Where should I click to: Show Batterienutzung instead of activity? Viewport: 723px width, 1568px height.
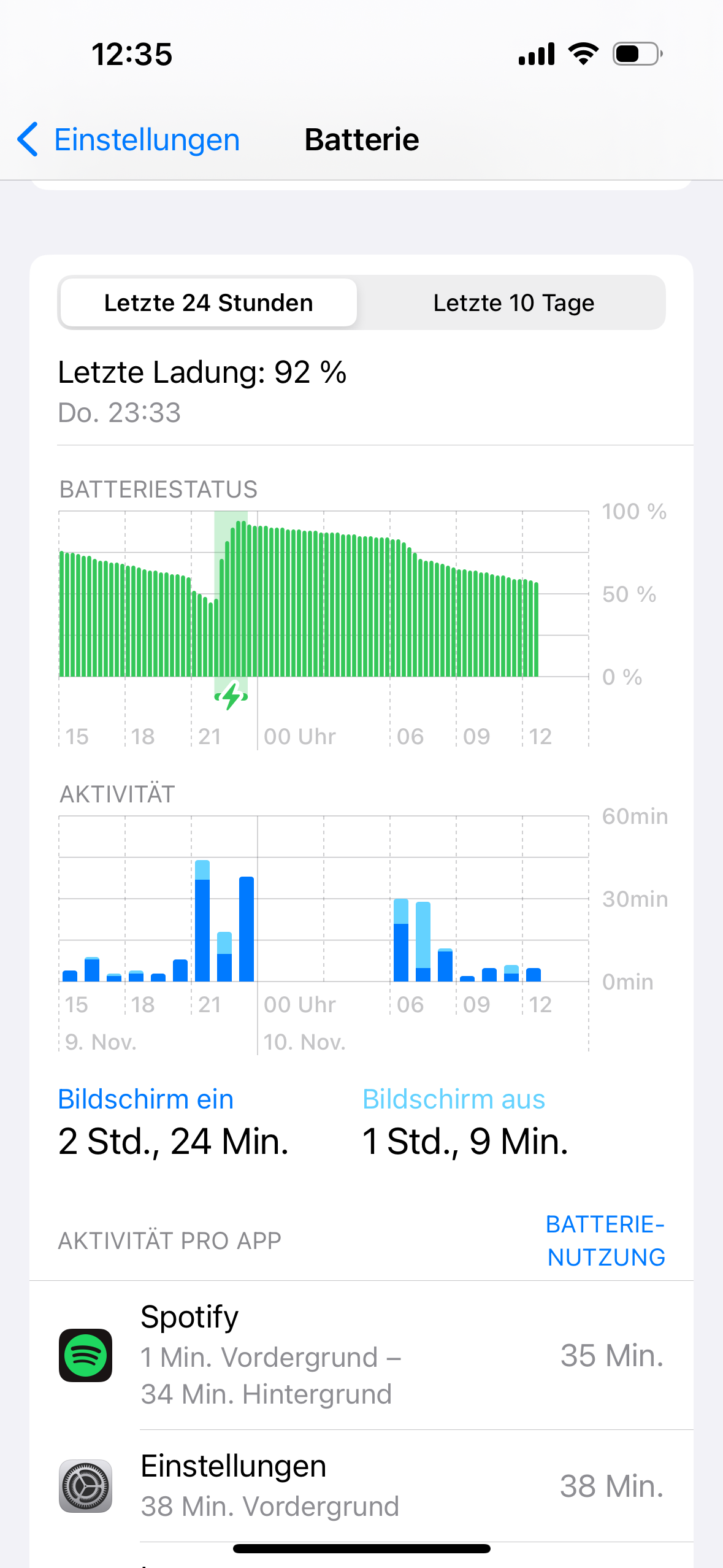(605, 1240)
